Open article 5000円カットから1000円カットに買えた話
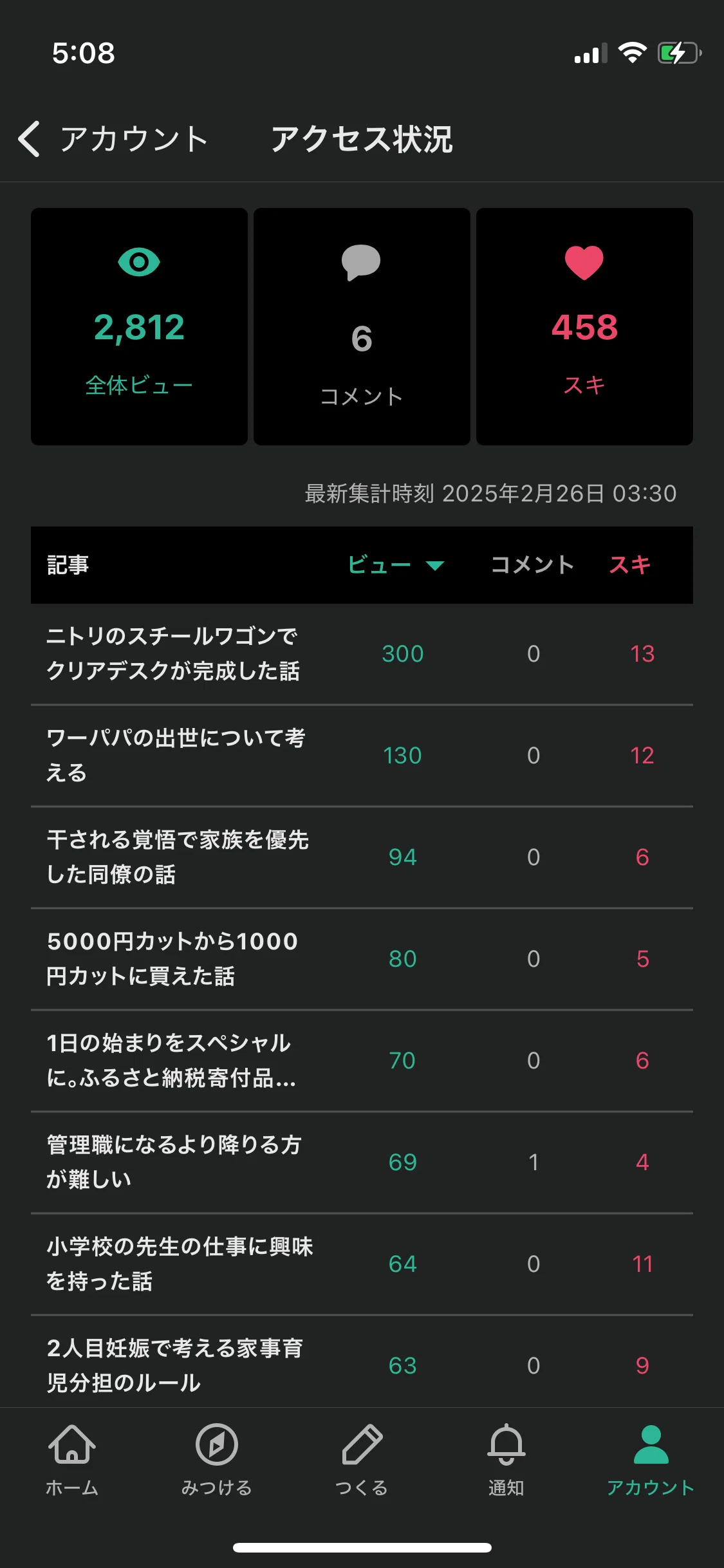 click(x=362, y=959)
